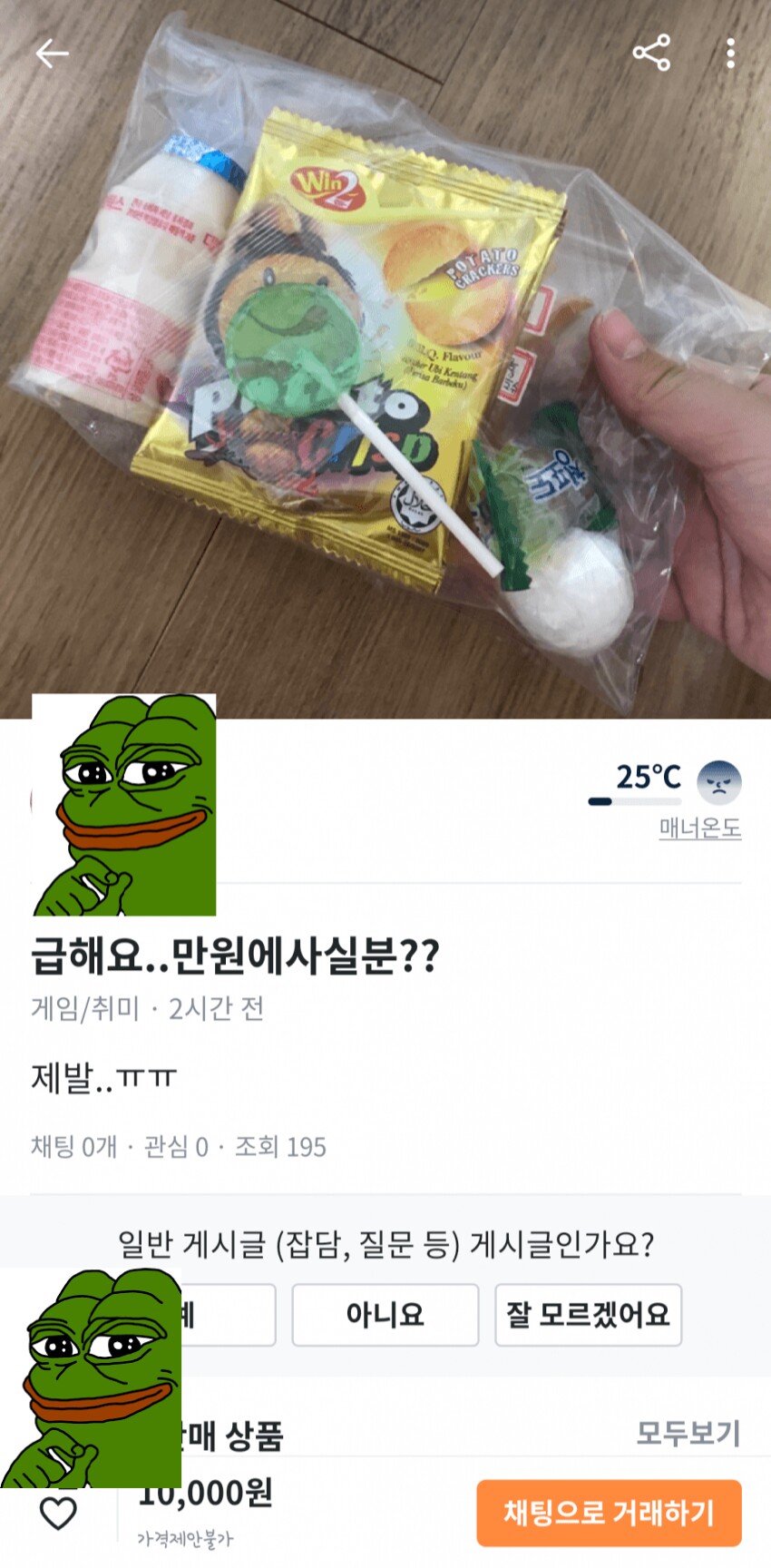
Task: Open 모두보기 for seller's items
Action: pos(688,1433)
